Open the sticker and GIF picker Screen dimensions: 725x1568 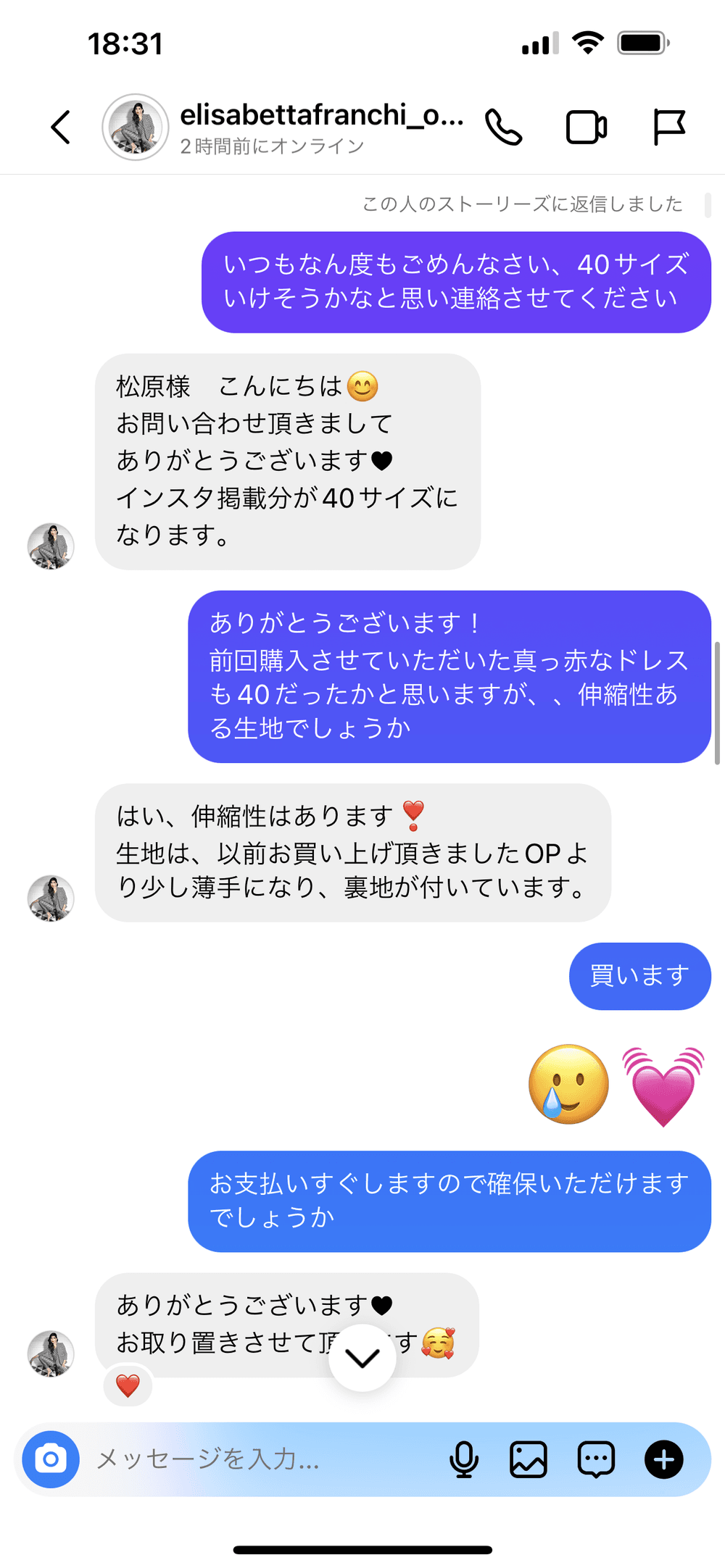click(x=596, y=1459)
